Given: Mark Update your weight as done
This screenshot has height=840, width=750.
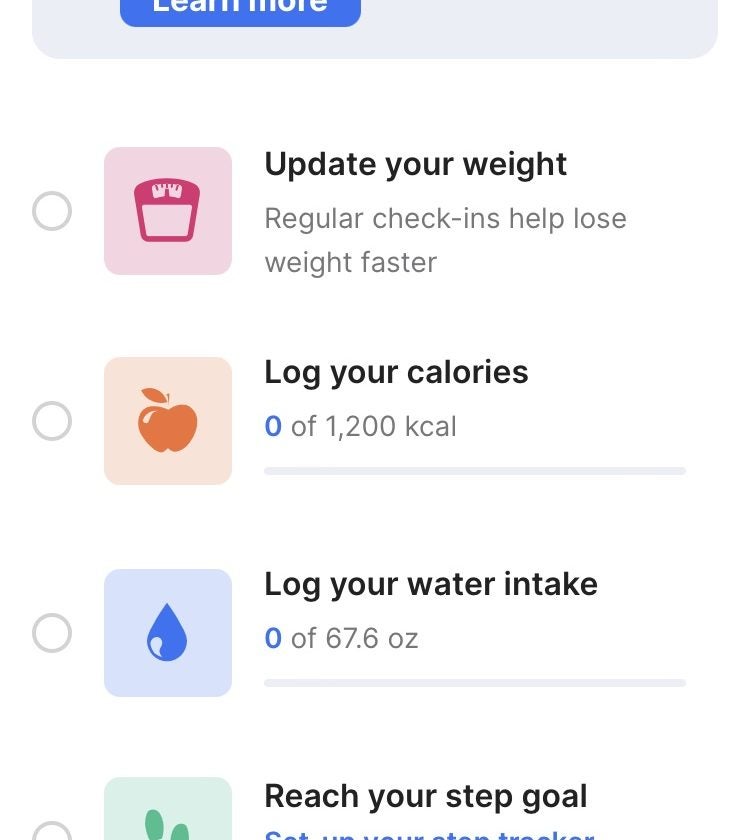Looking at the screenshot, I should coord(52,211).
